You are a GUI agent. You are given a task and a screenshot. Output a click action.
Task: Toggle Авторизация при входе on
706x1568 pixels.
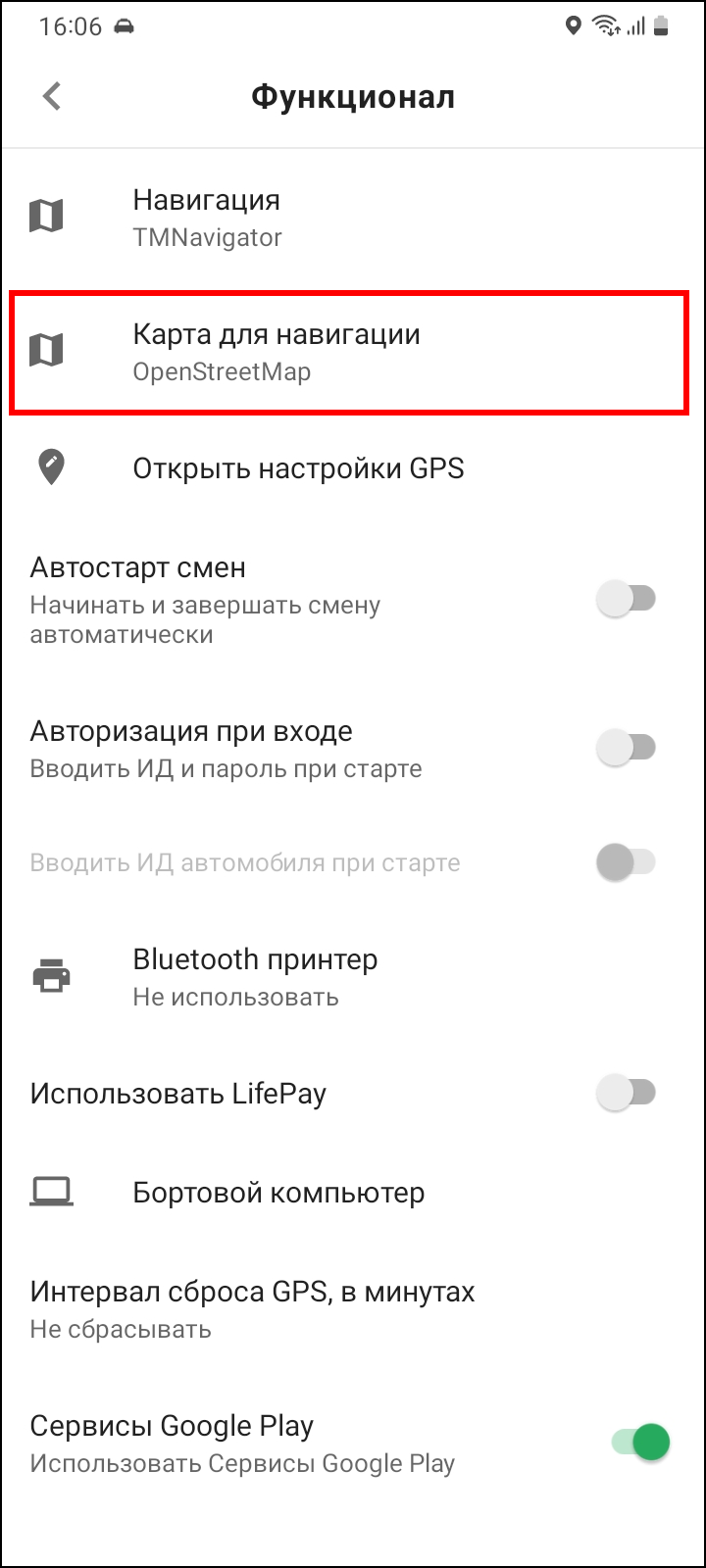(x=626, y=748)
